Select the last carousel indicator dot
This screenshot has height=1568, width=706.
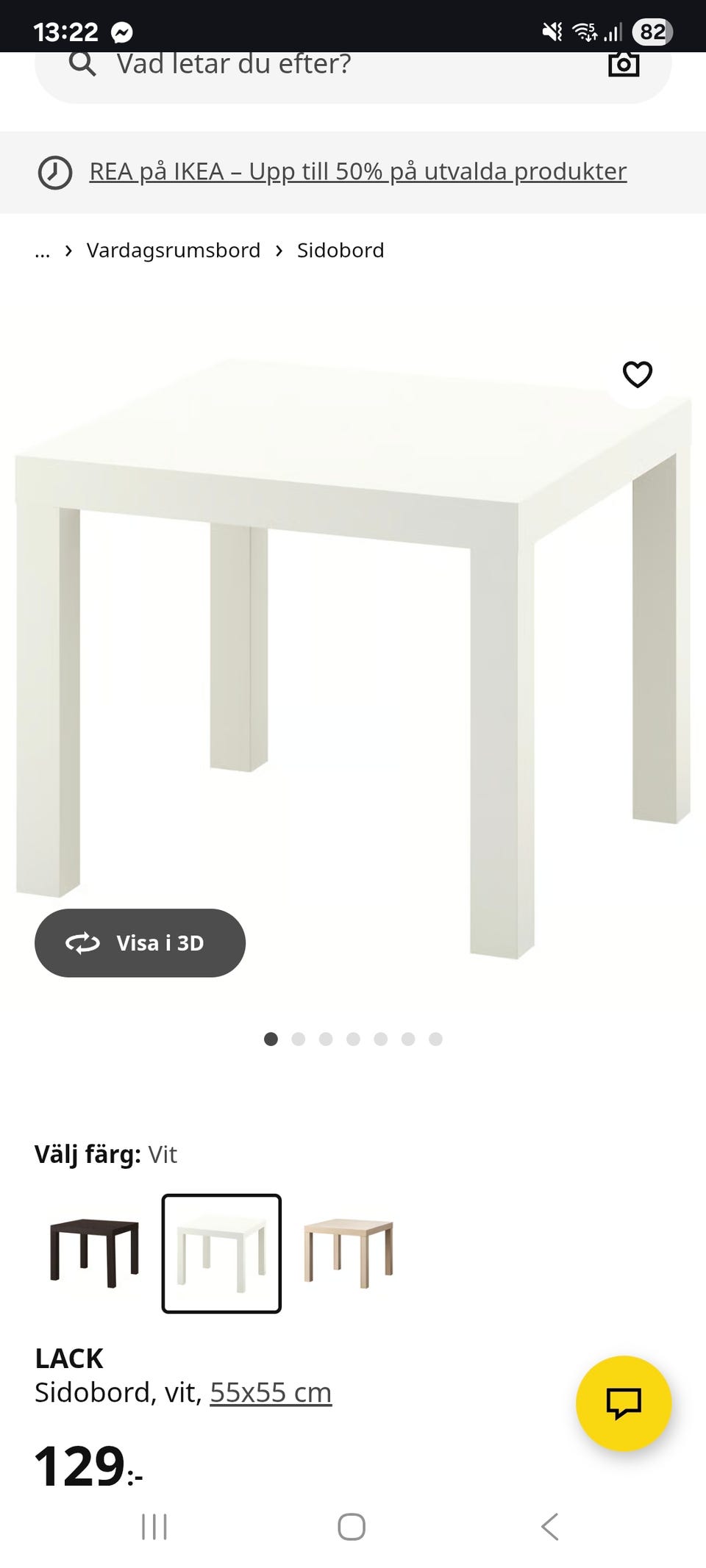point(435,1039)
